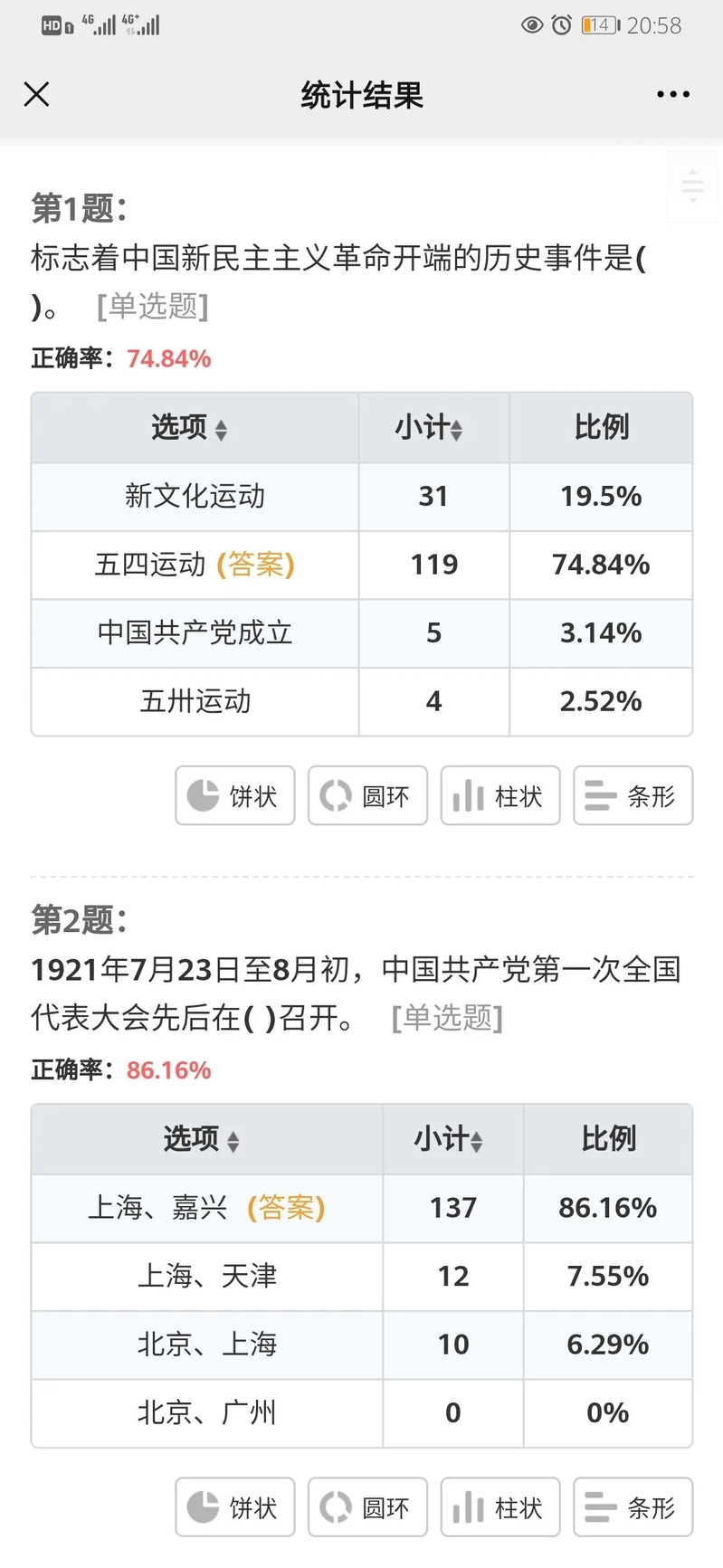Show 饼状 chart for question 2

click(235, 1507)
